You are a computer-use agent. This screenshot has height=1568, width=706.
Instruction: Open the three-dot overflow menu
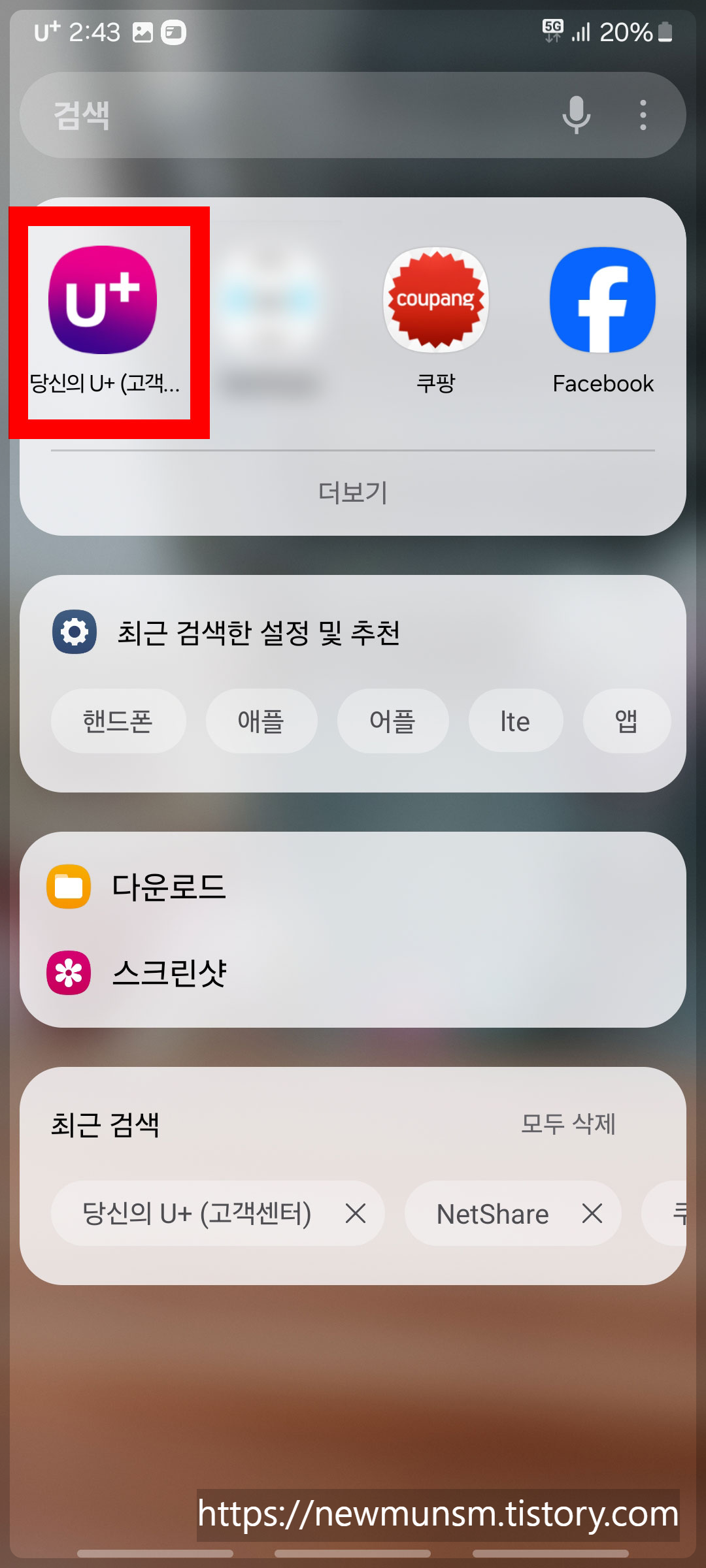(643, 114)
